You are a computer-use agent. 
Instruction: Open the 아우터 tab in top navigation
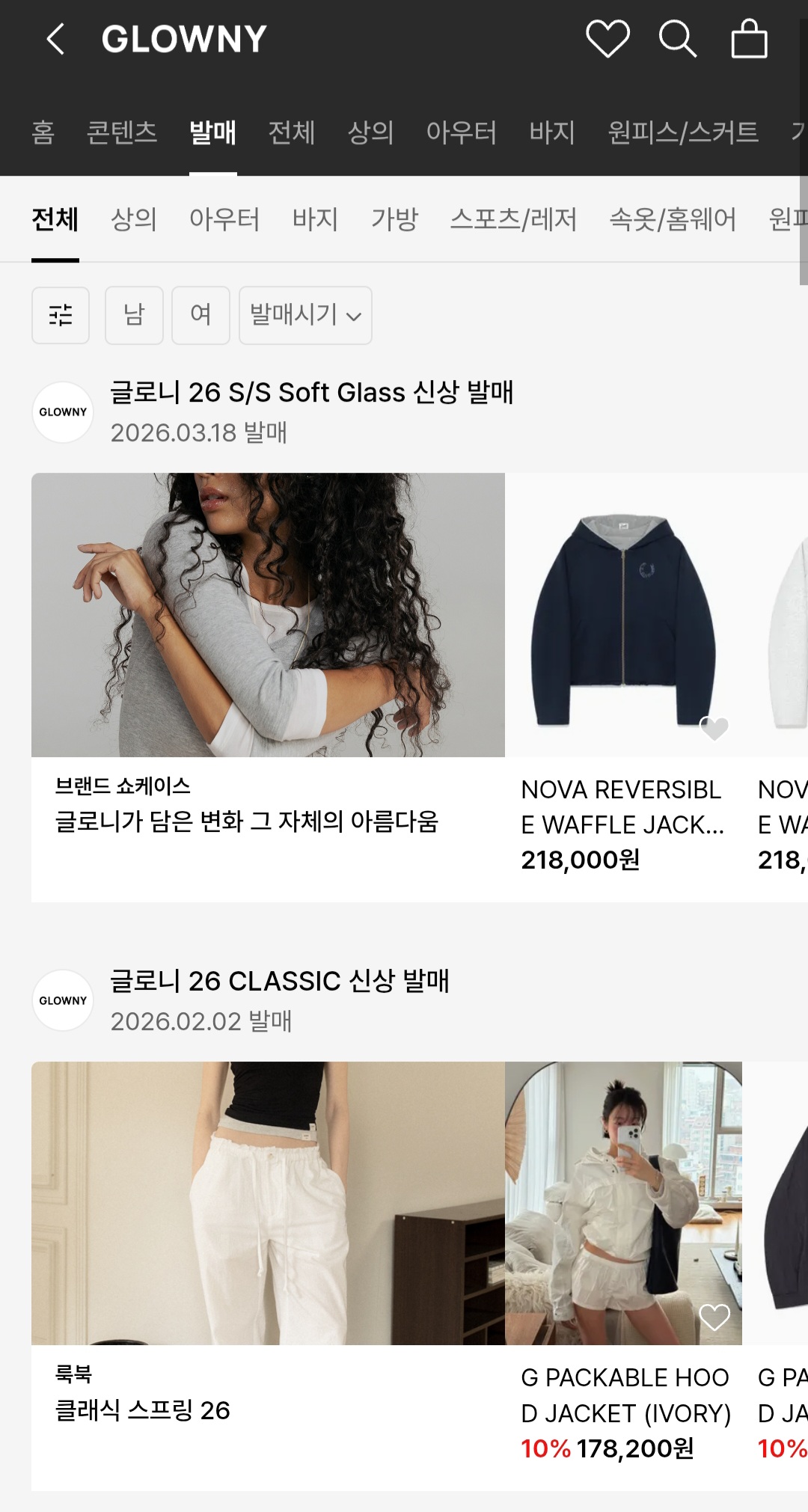461,132
